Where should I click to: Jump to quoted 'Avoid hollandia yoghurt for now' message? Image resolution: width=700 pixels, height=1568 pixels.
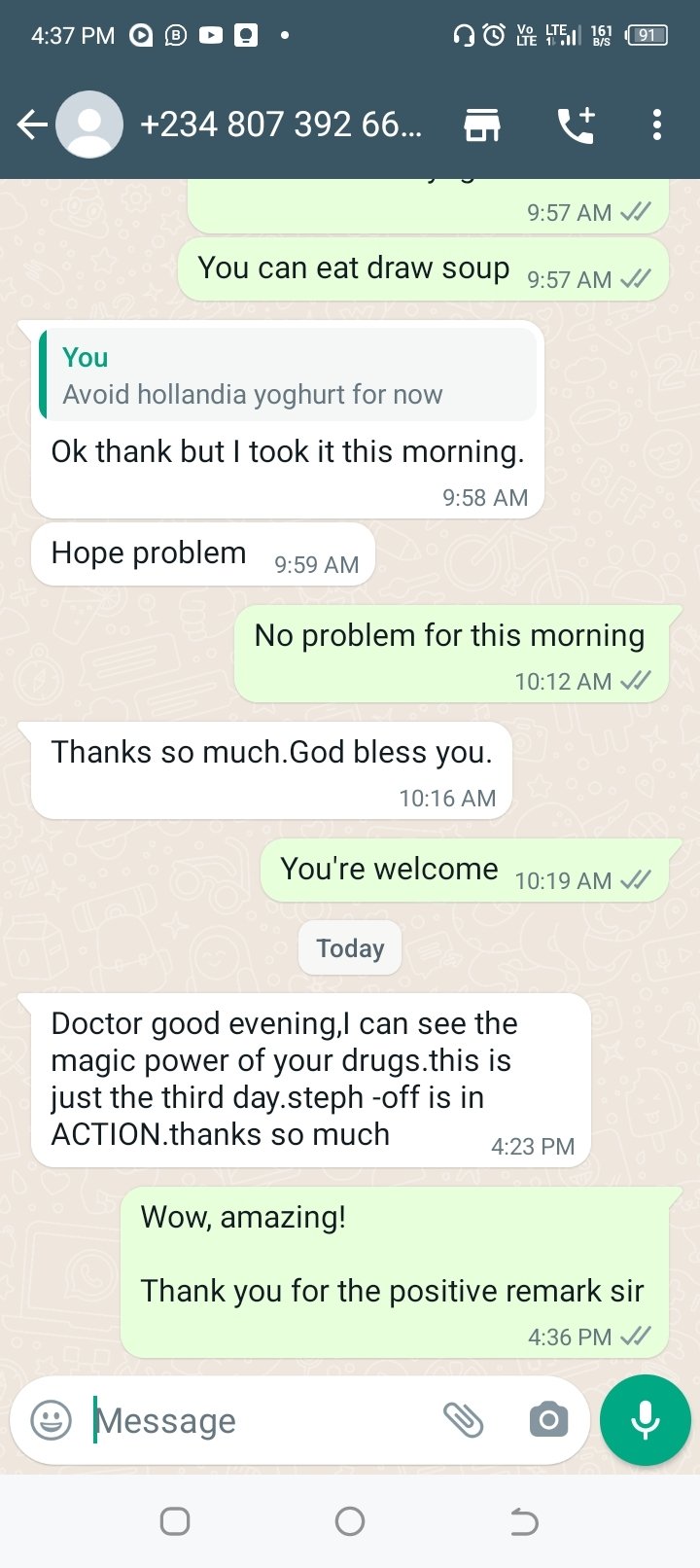coord(288,374)
